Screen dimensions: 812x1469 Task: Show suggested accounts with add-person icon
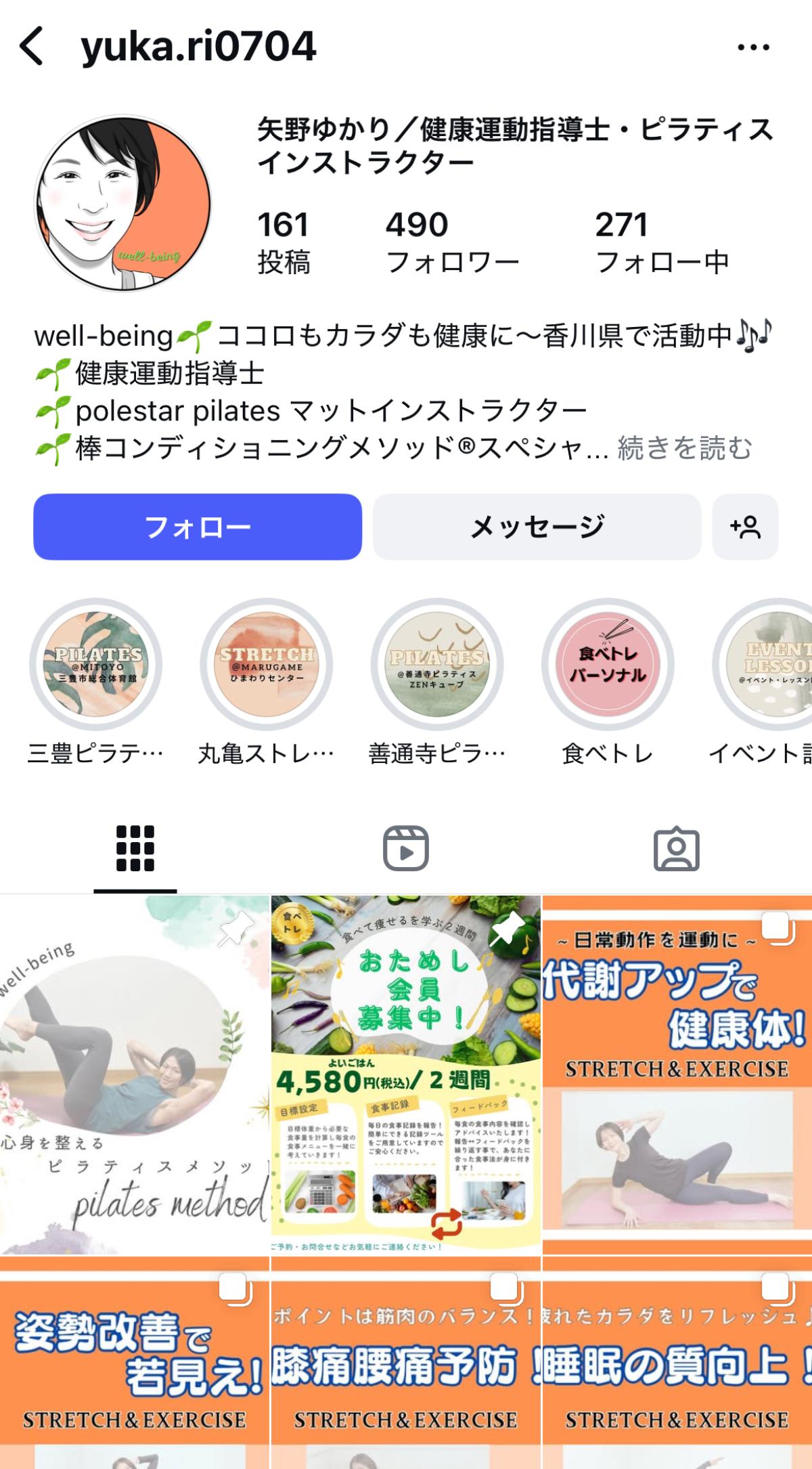pos(745,527)
